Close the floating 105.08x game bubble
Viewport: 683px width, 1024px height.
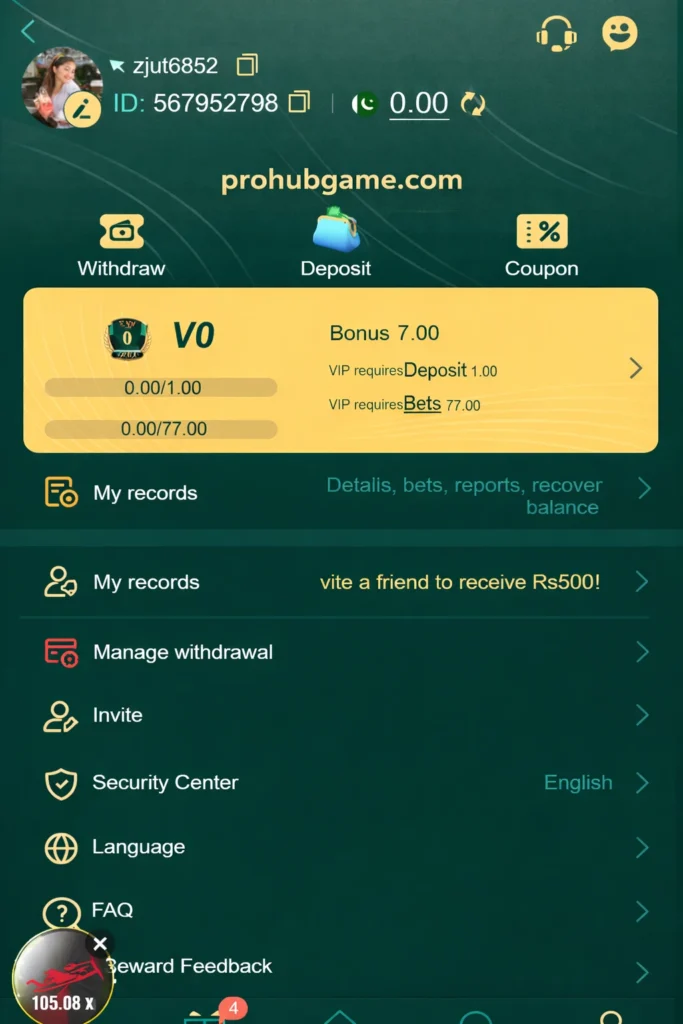(100, 943)
